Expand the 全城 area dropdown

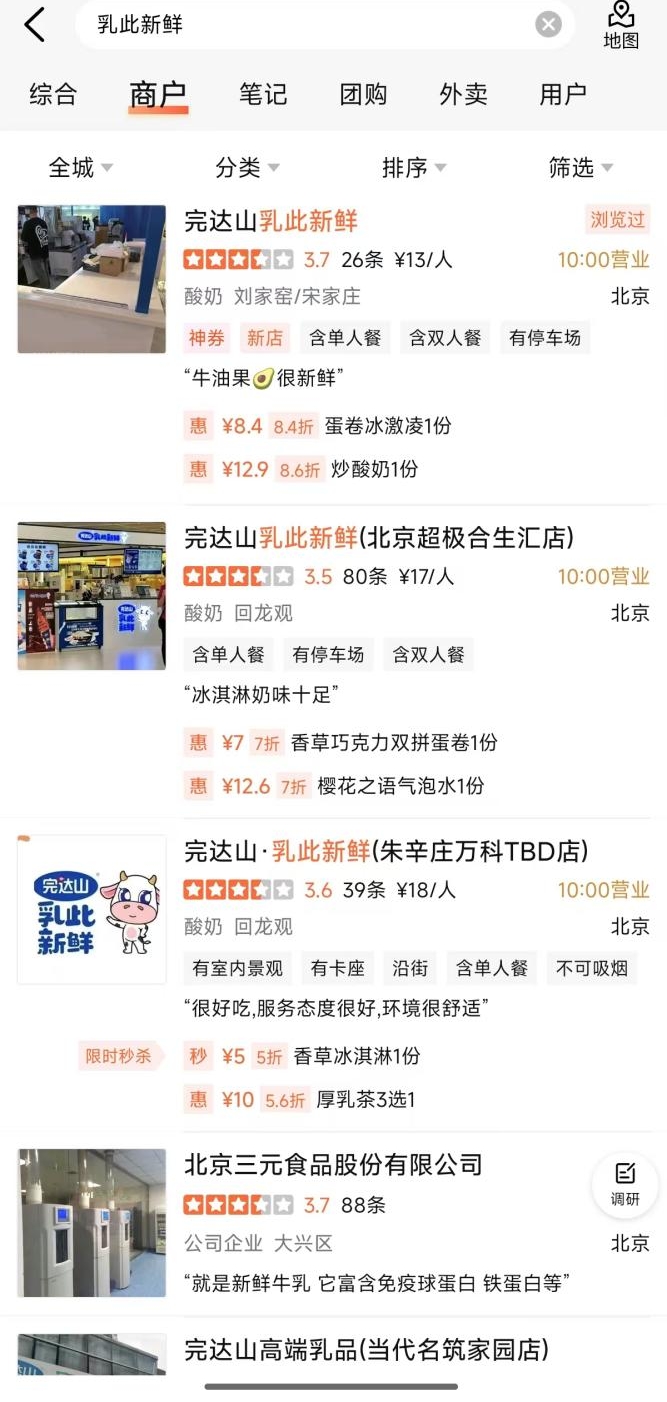tap(81, 168)
